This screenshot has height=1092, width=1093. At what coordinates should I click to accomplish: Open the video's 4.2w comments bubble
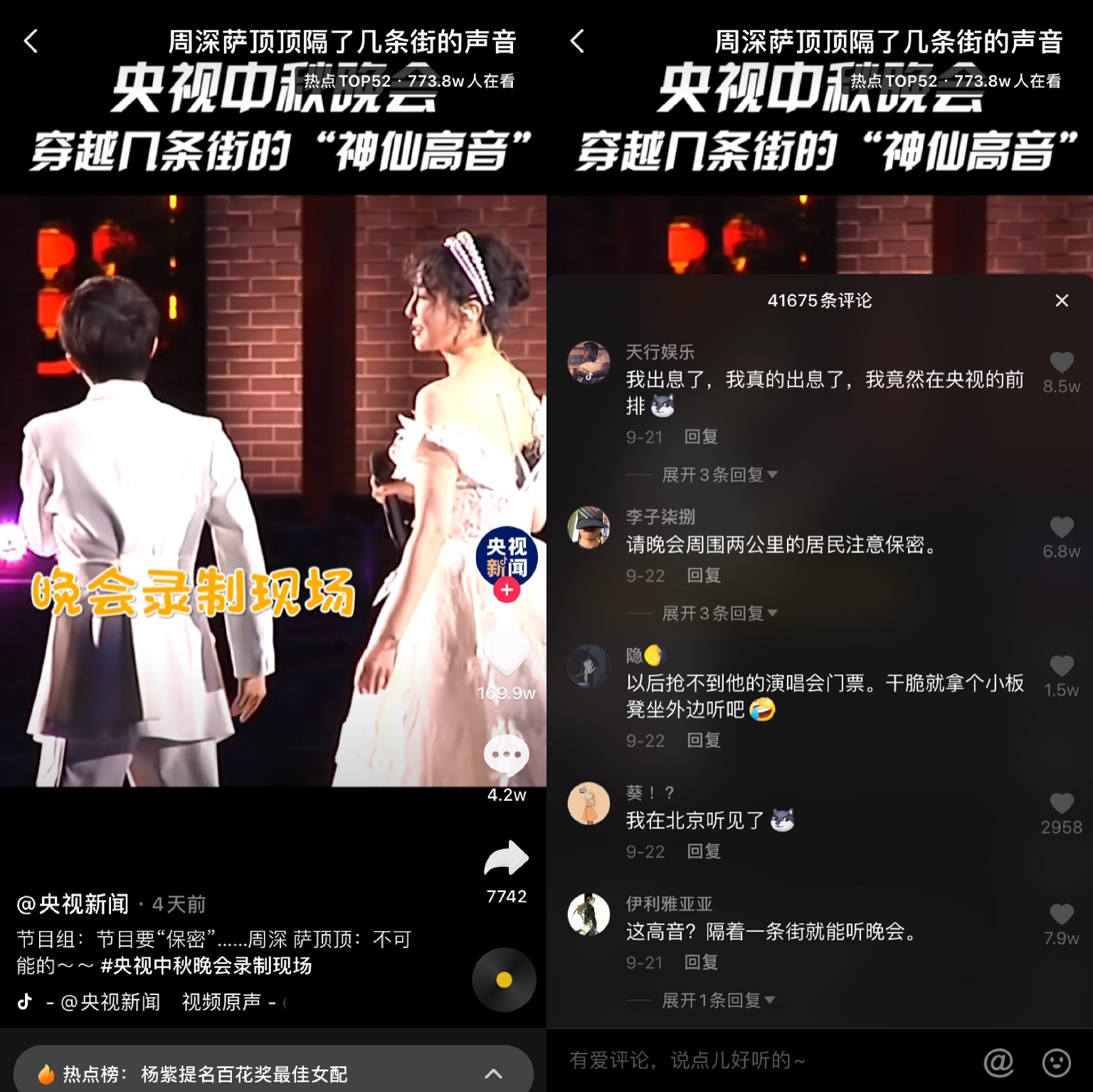coord(507,756)
